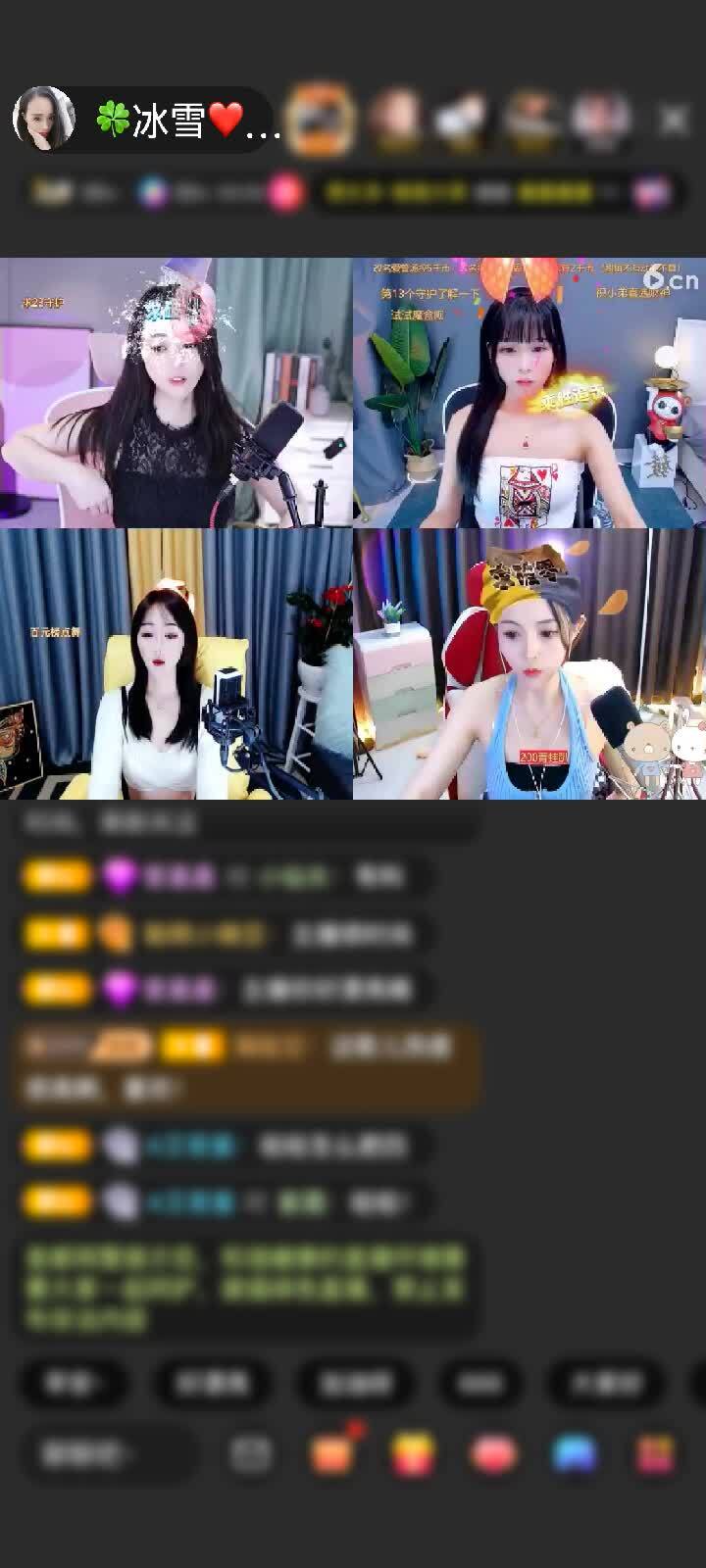The image size is (706, 1568).
Task: Select the streamer in the black lace top
Action: pyautogui.click(x=176, y=393)
